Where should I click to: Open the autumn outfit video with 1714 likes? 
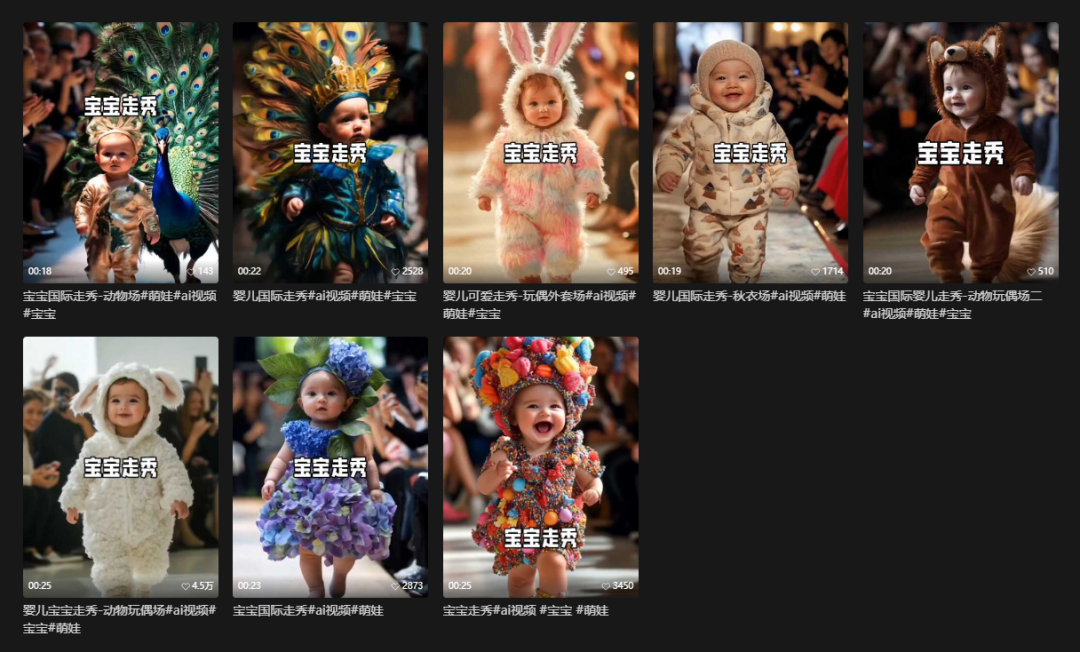[750, 152]
